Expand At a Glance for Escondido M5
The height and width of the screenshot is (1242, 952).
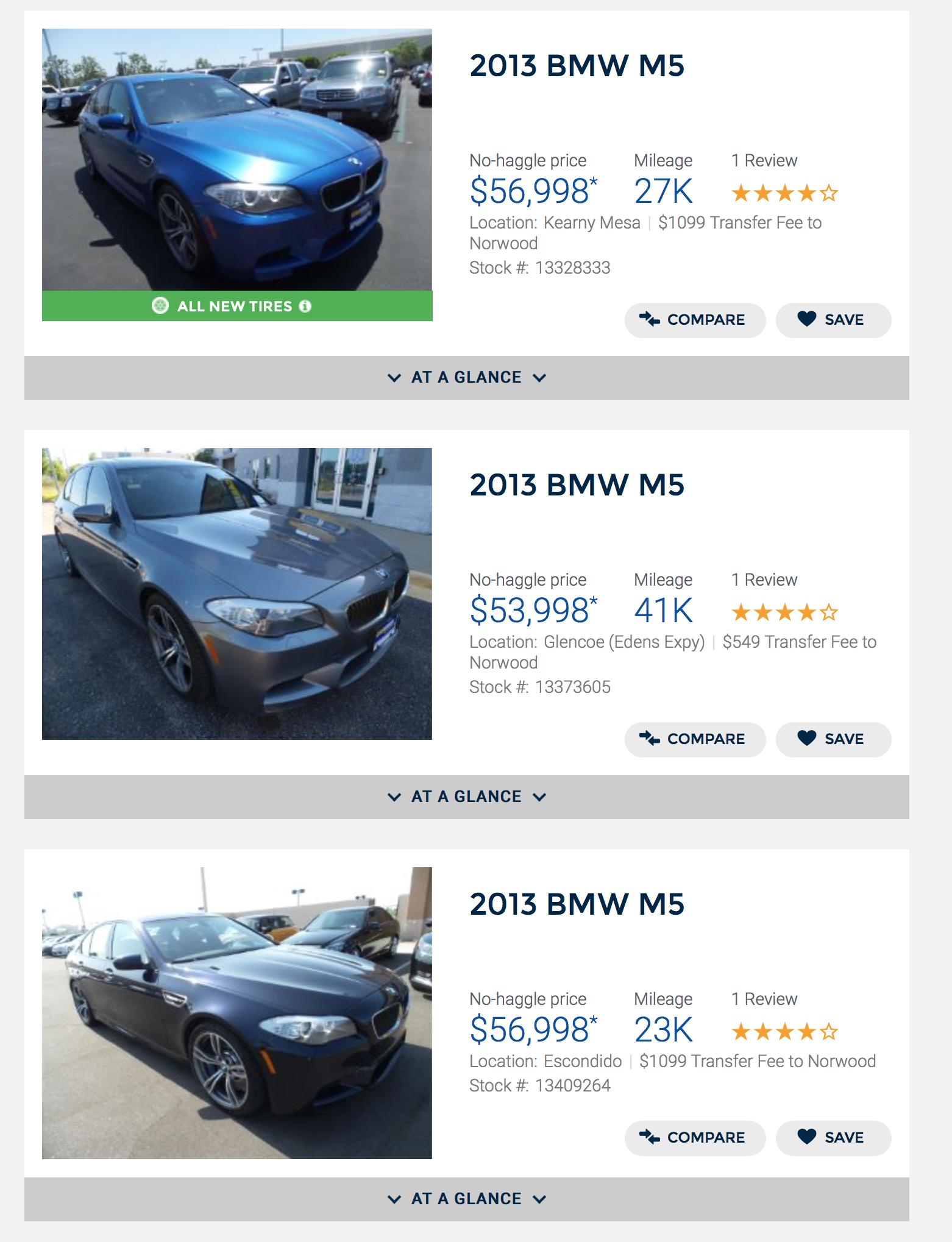[466, 1199]
